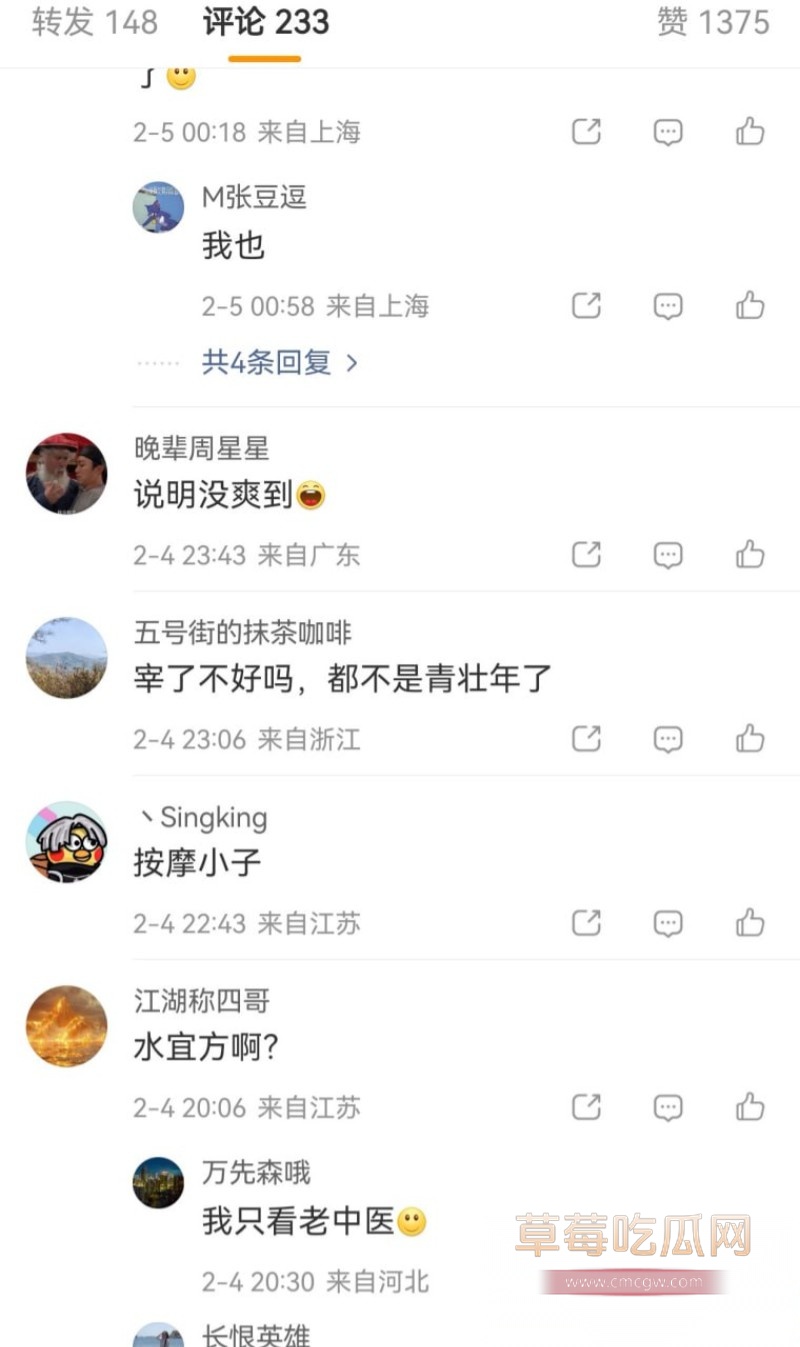The width and height of the screenshot is (800, 1347).
Task: Click the comment bubble icon beside the top comment
Action: (x=667, y=131)
